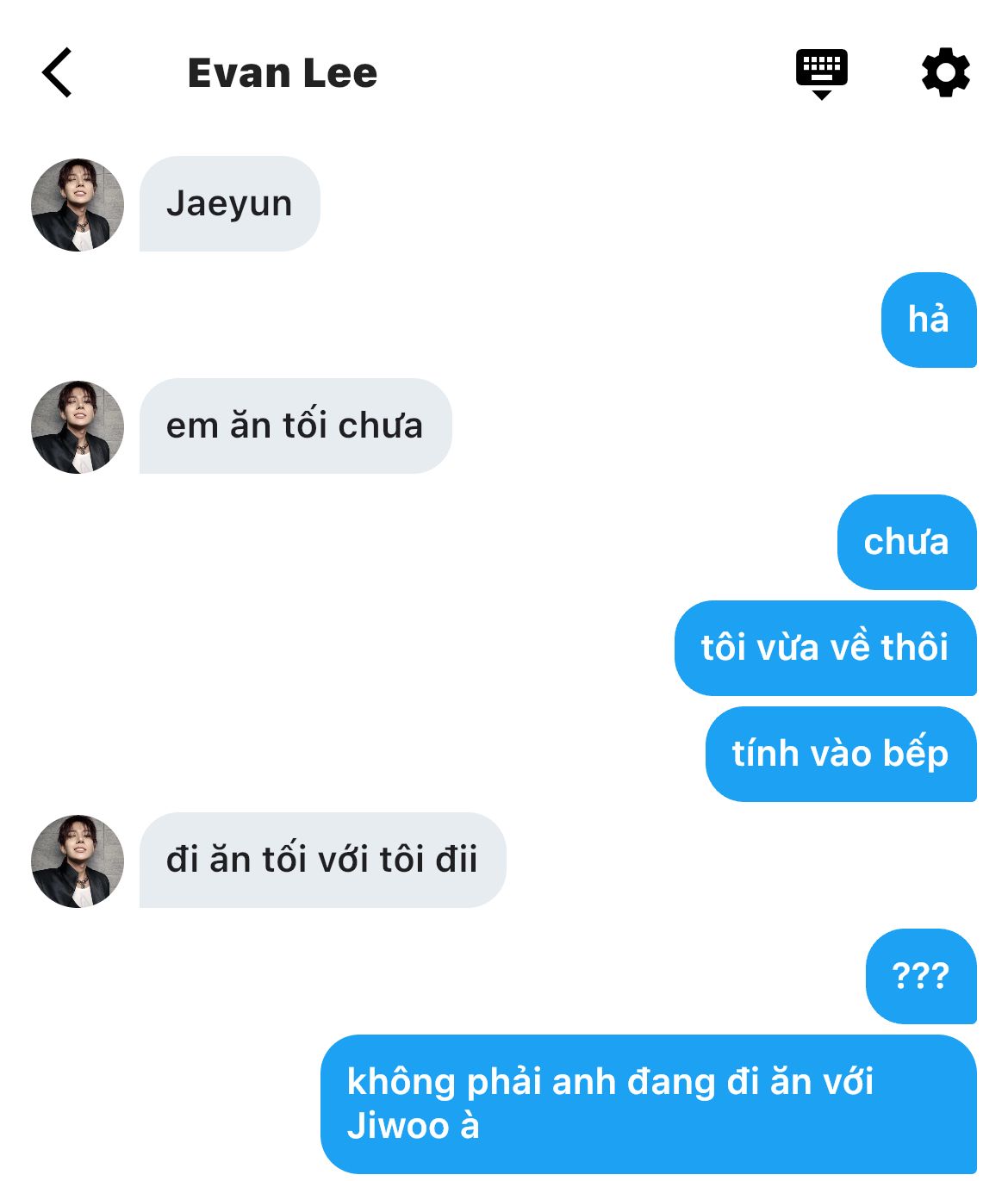Viewport: 1008px width, 1181px height.
Task: Go back from the Evan Lee chat
Action: tap(57, 73)
